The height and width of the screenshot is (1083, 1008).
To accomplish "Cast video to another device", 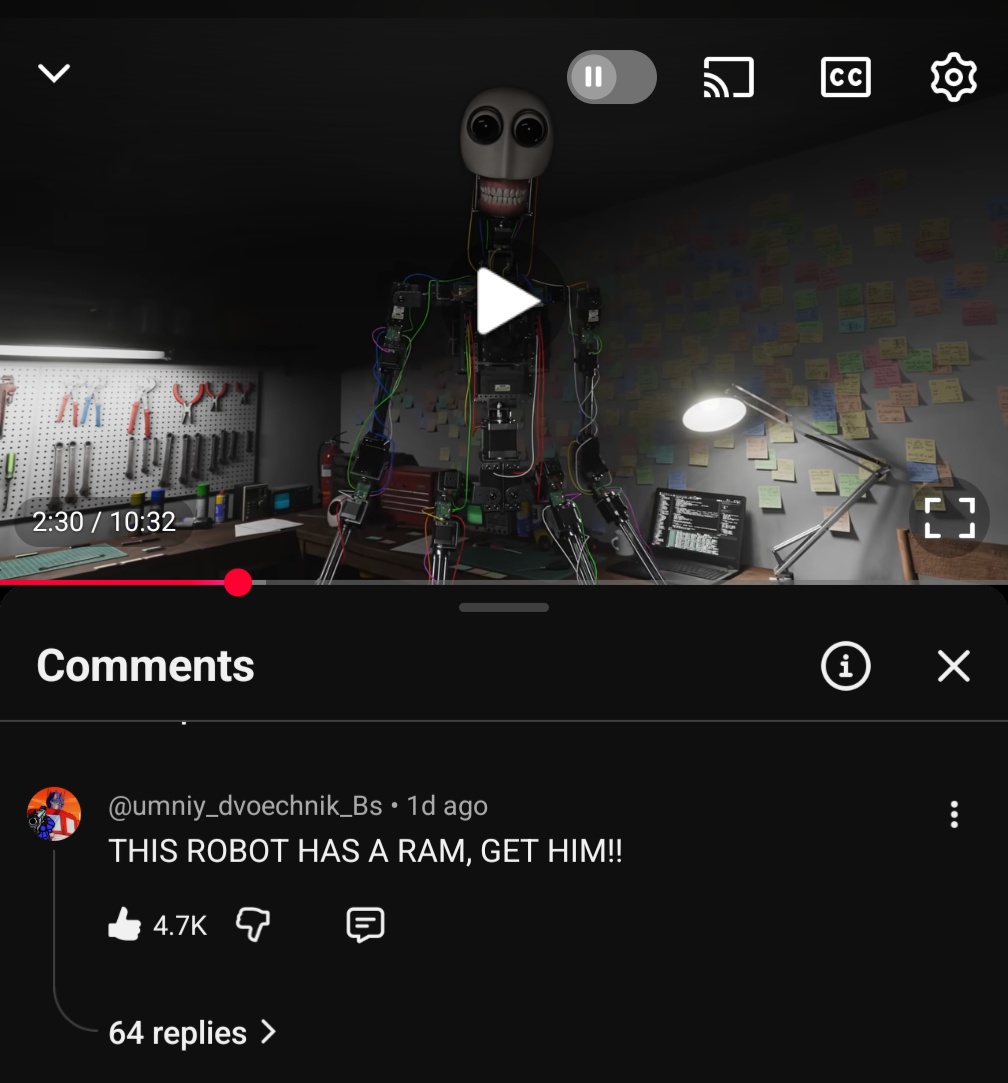I will point(728,77).
